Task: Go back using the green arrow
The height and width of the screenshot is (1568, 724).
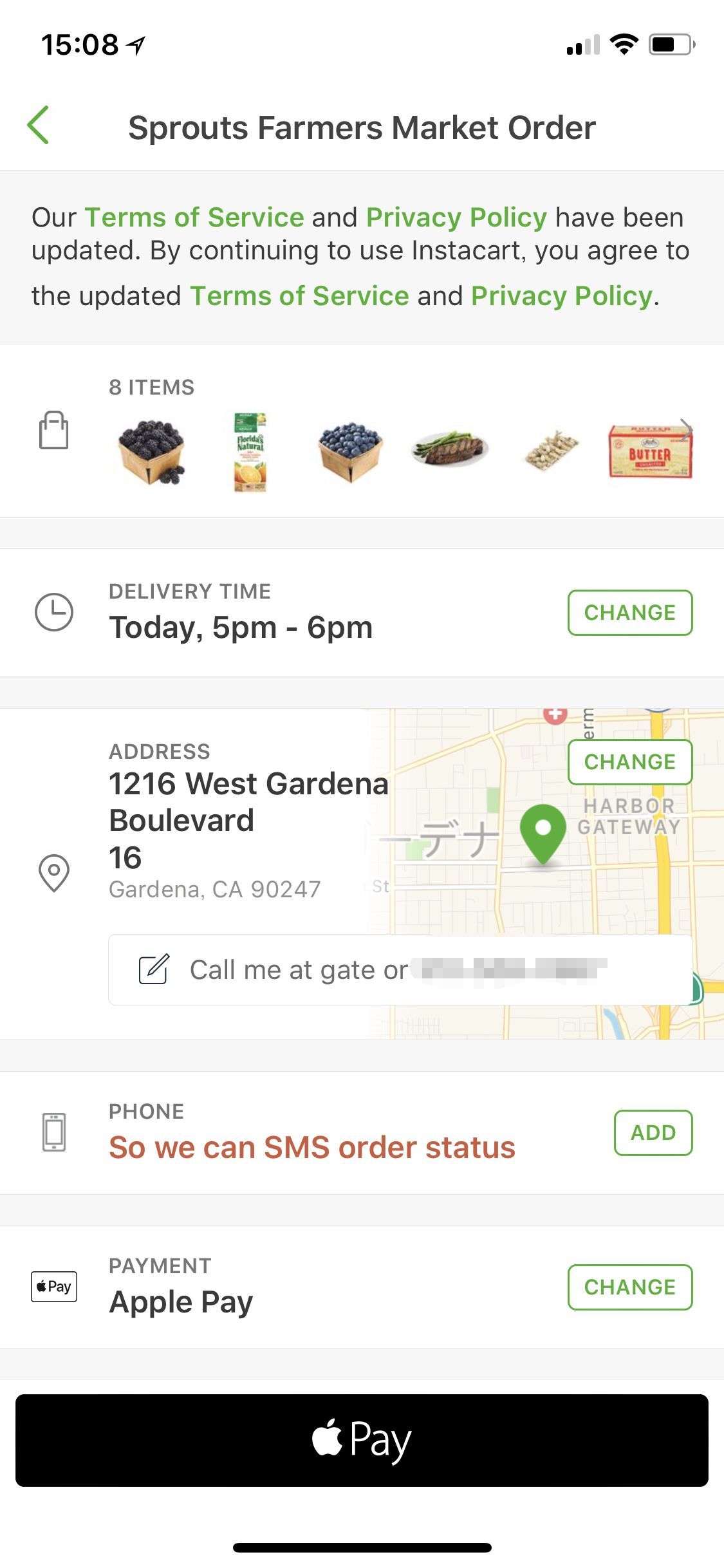Action: 39,126
